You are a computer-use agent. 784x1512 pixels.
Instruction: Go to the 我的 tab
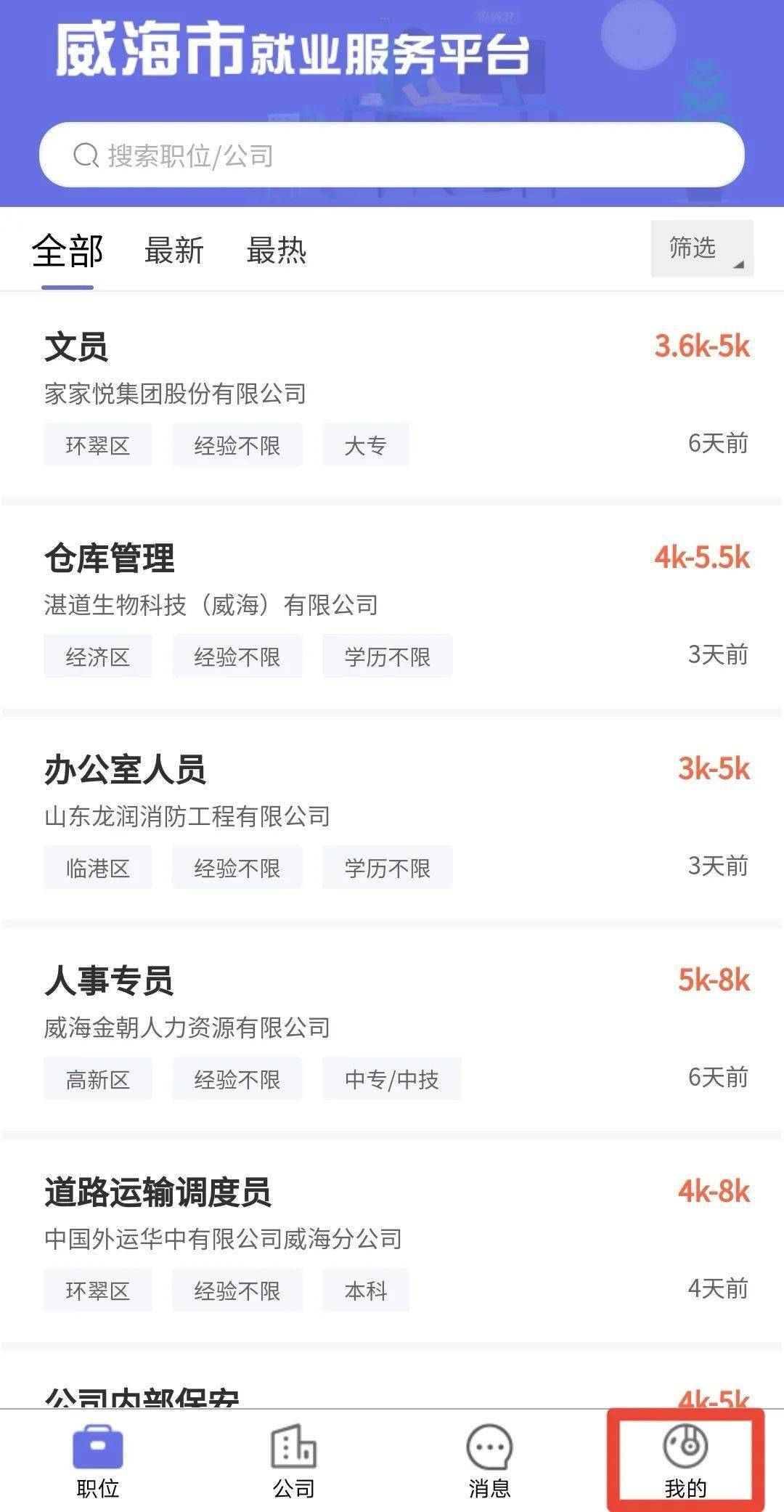(685, 1461)
